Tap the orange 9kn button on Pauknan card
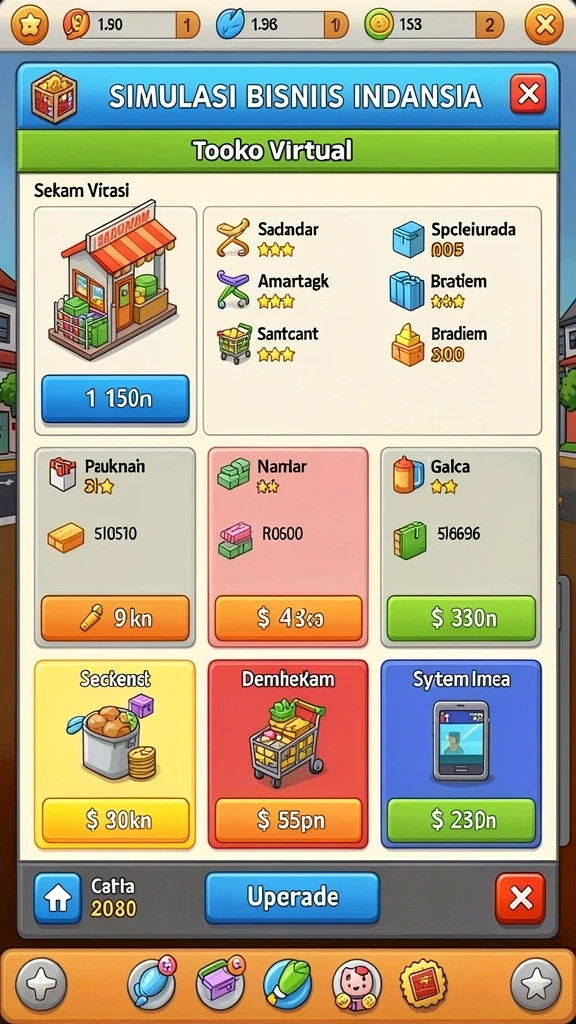 click(115, 618)
